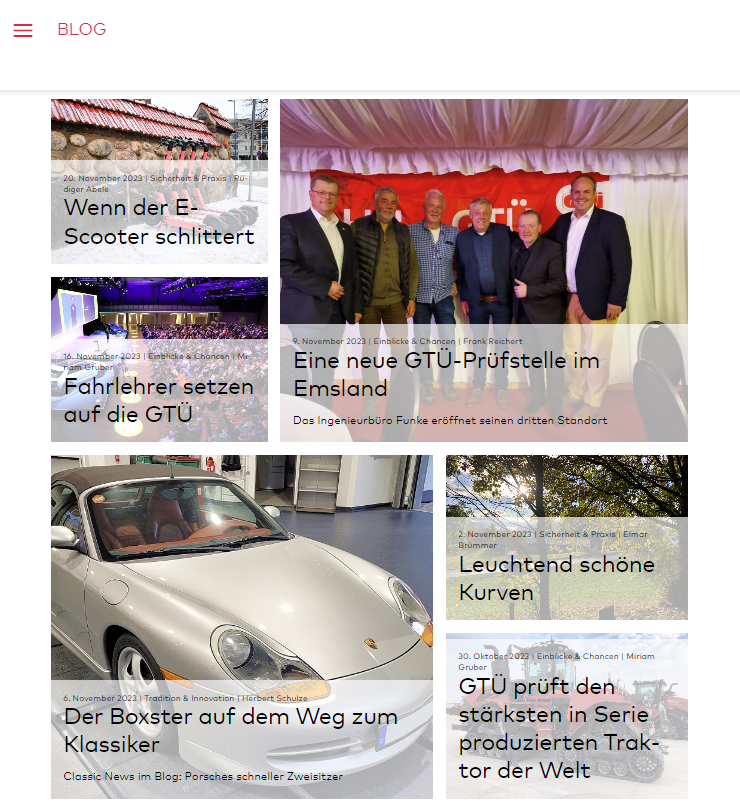Open article 'Wenn der E-Scooter schlittert'

tap(159, 222)
